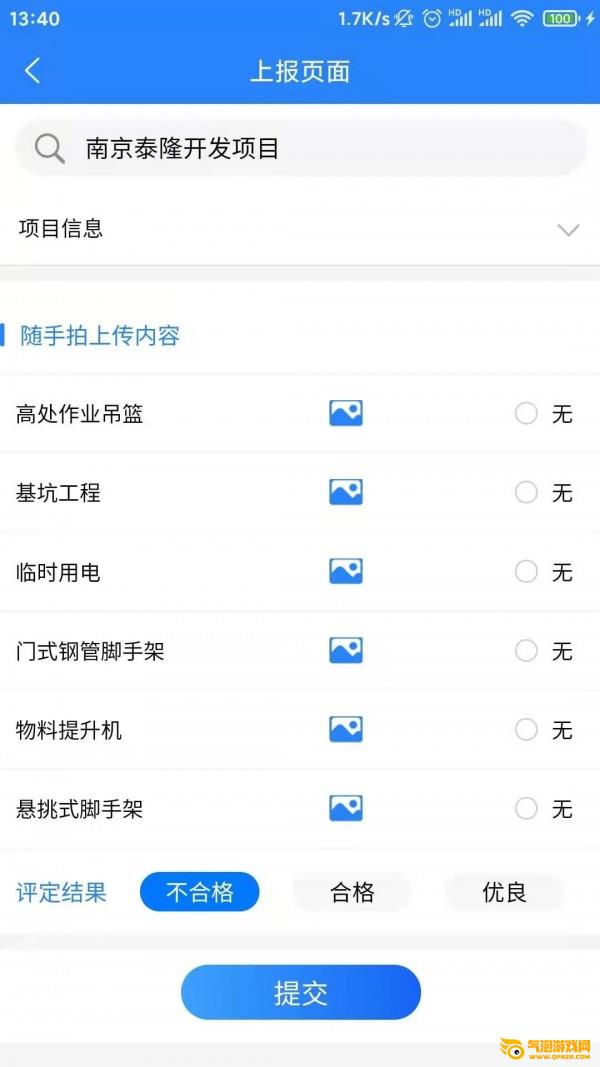Image resolution: width=600 pixels, height=1067 pixels.
Task: Submit the report with 提交
Action: click(300, 993)
